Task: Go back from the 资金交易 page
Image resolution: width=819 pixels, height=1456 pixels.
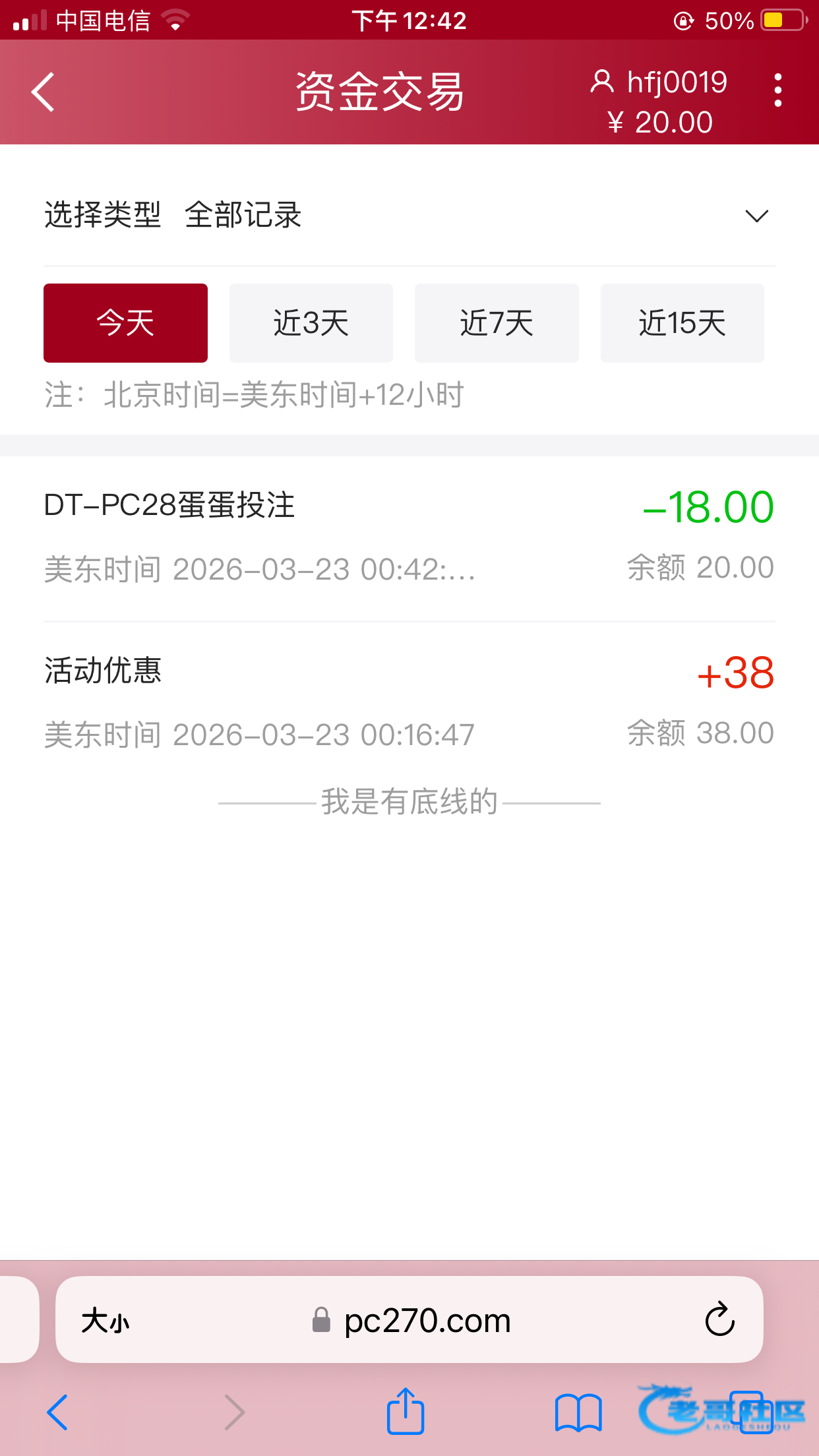Action: click(x=44, y=92)
